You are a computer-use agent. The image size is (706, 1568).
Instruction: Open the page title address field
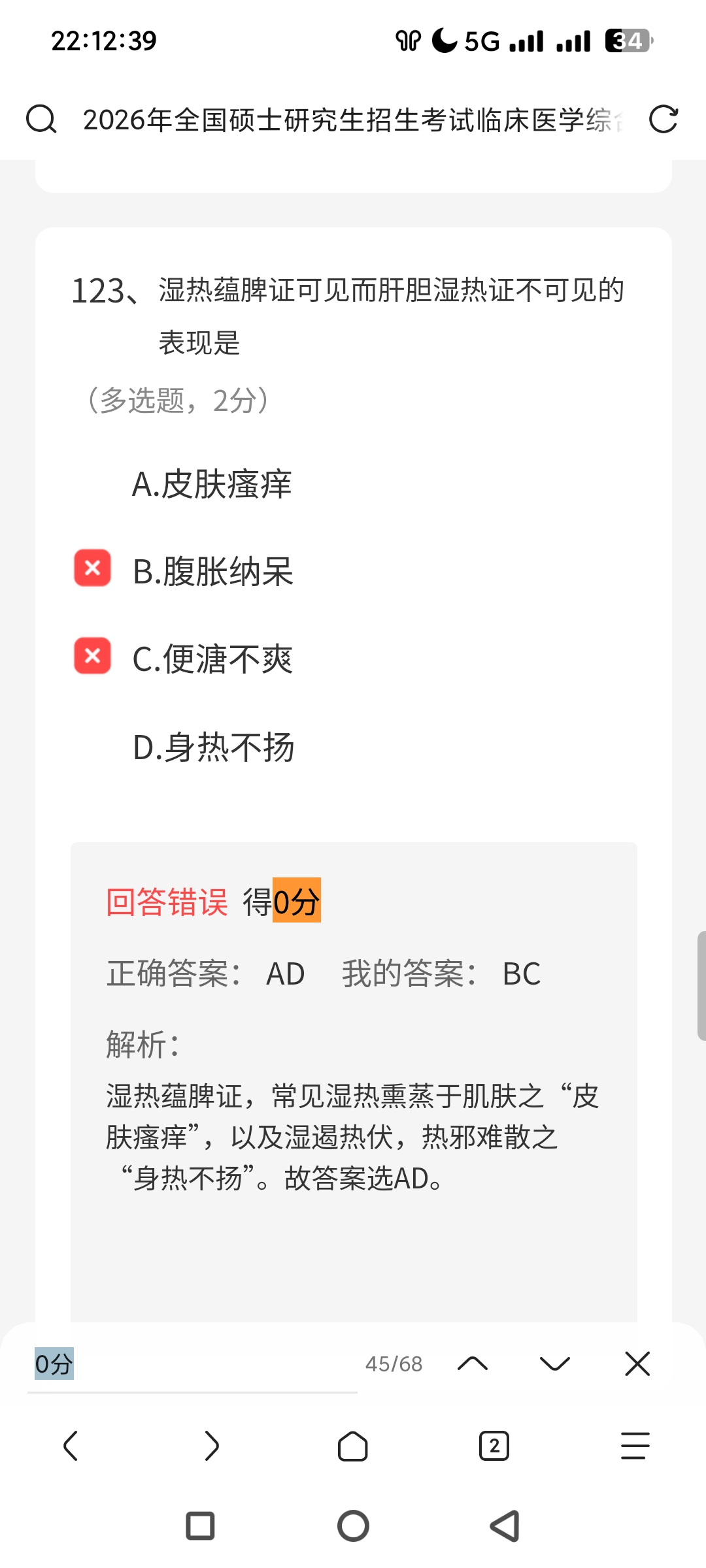(353, 120)
